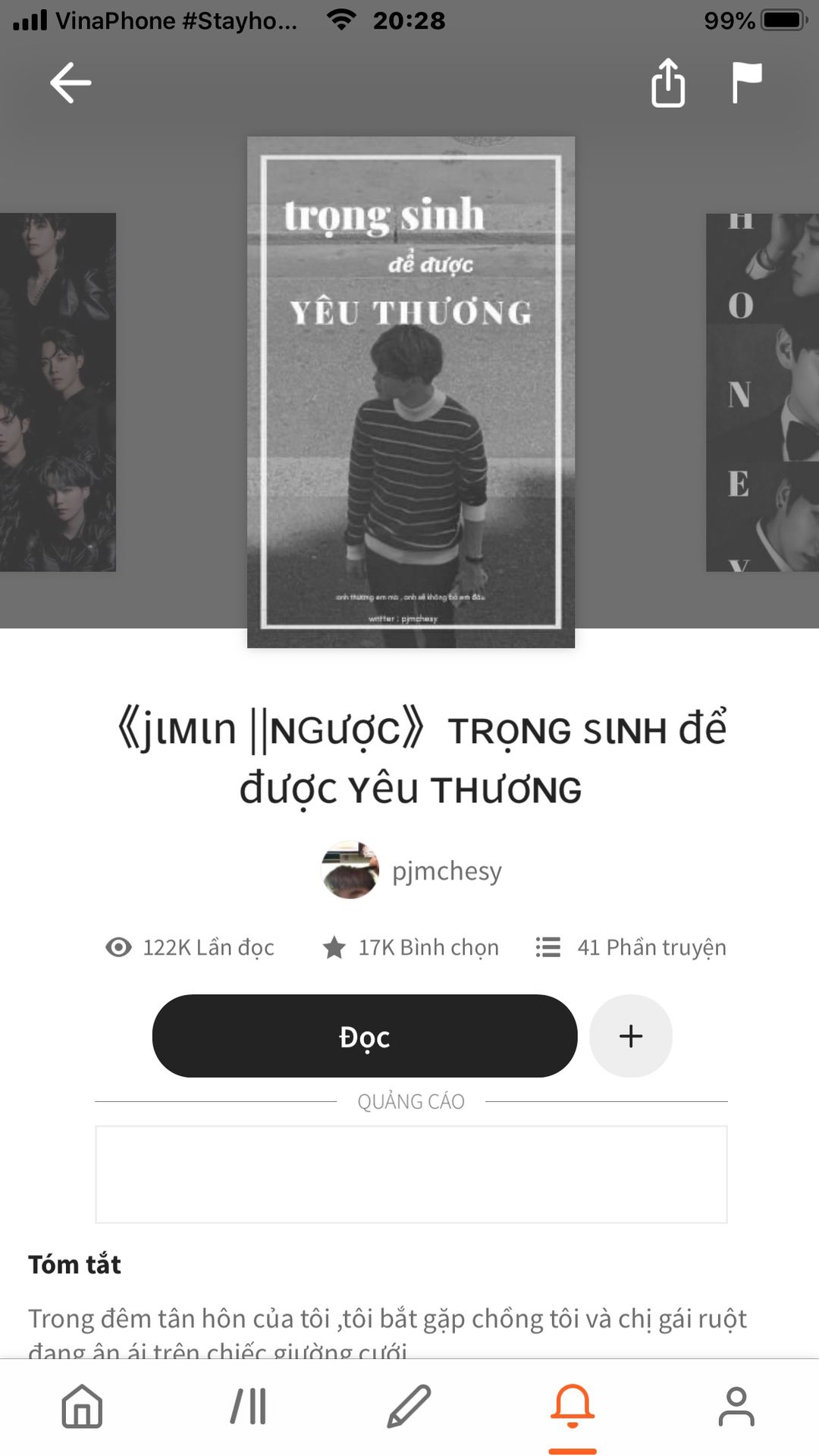Go back using the arrow icon

(71, 83)
